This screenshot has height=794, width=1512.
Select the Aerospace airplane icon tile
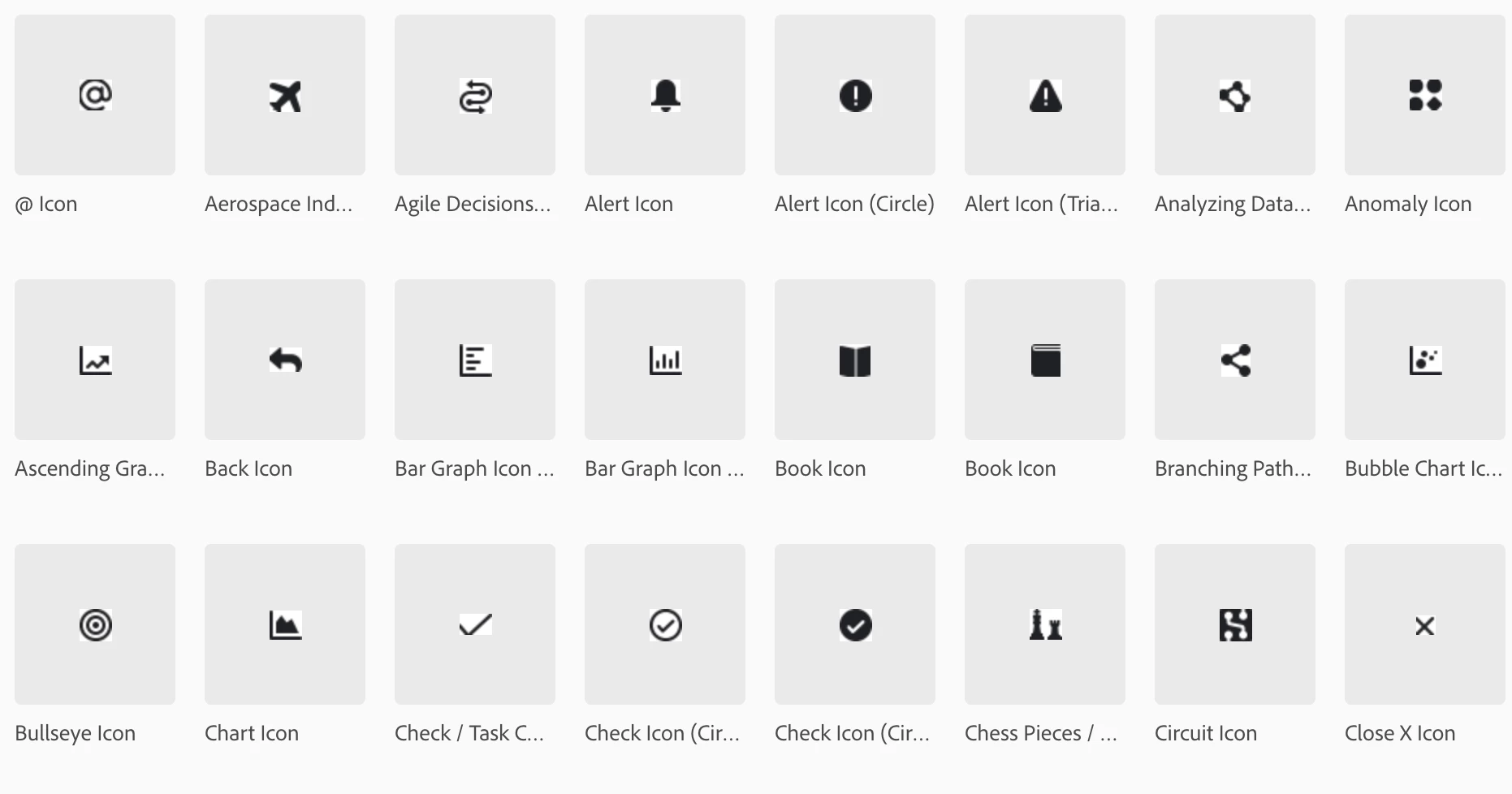click(x=285, y=95)
